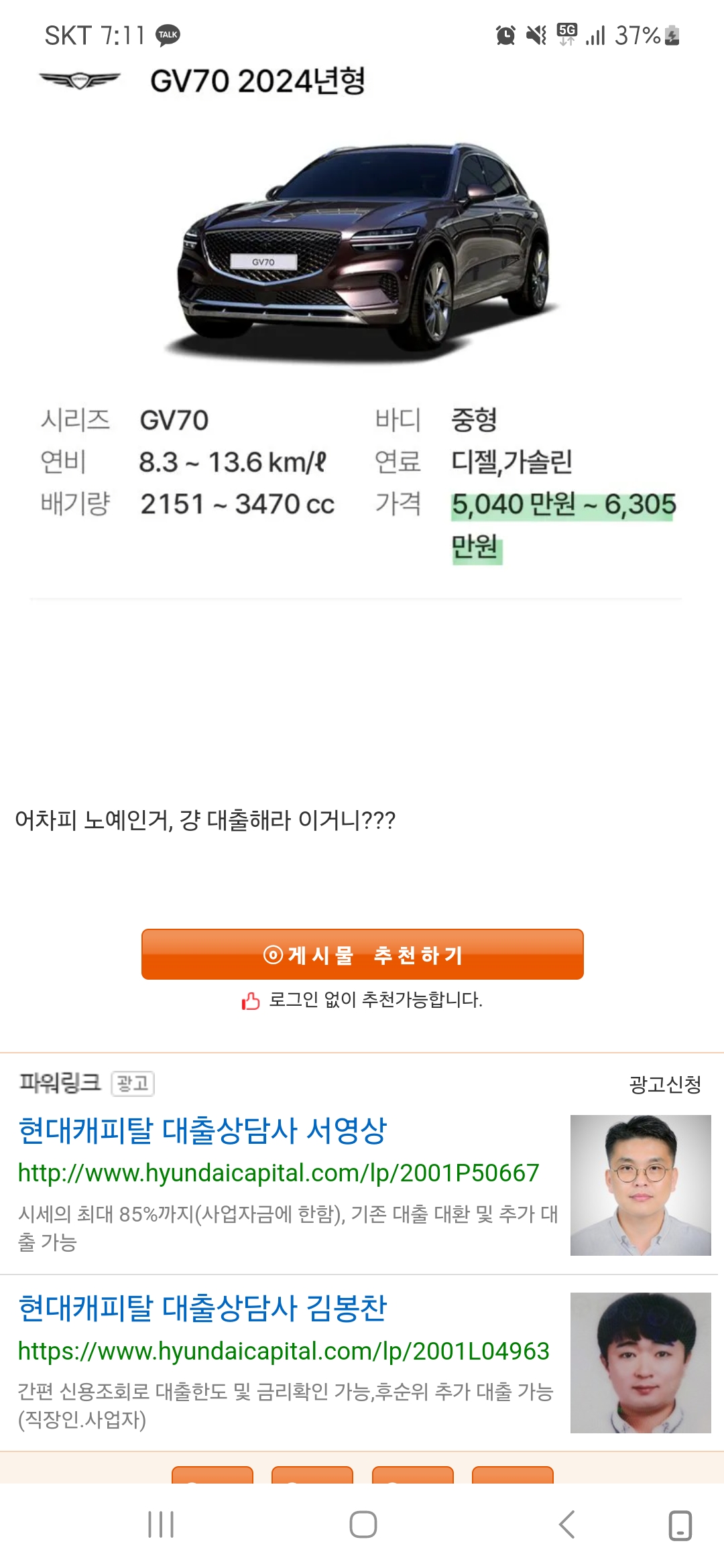Tap 김봉찬's advertiser photo
The image size is (724, 1568).
pos(640,1362)
